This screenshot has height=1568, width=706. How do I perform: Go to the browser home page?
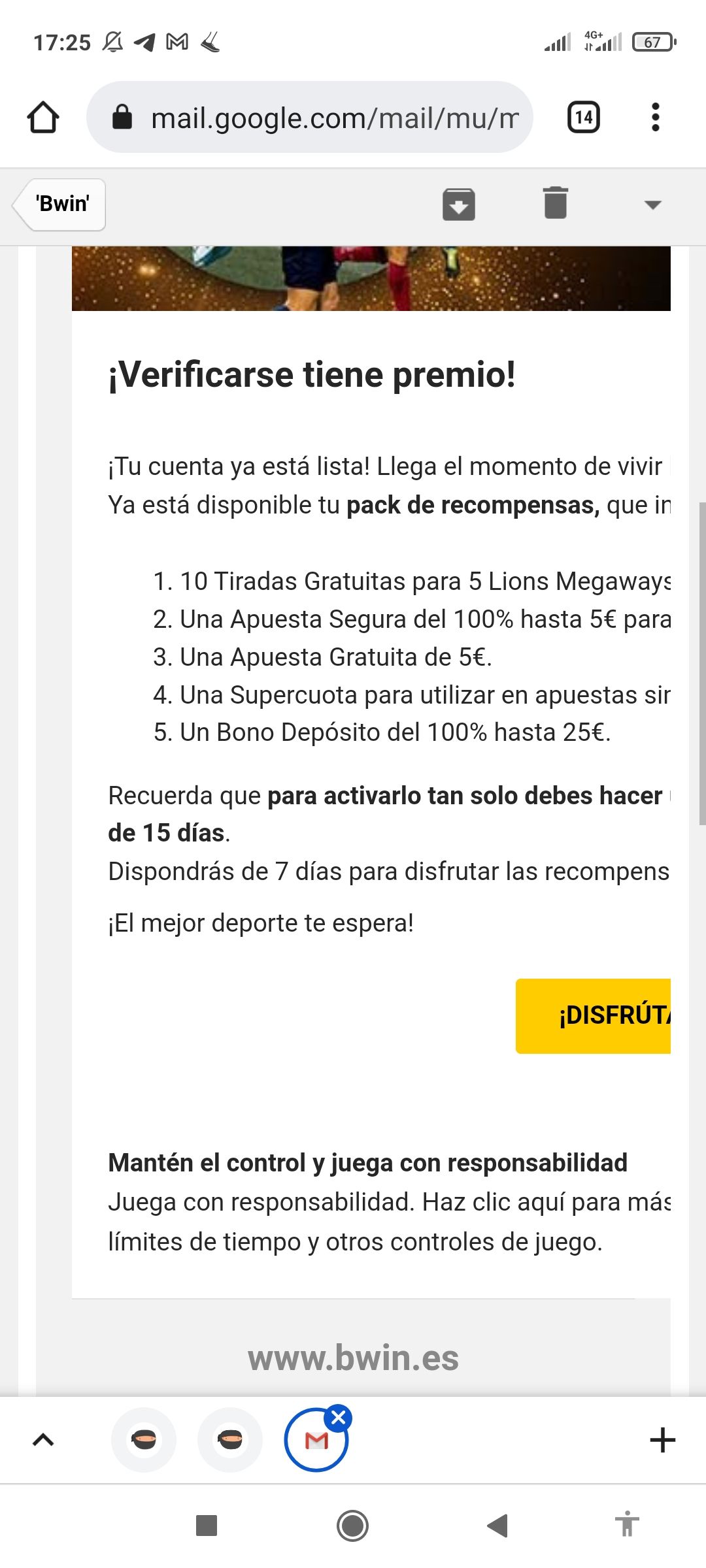pos(43,118)
